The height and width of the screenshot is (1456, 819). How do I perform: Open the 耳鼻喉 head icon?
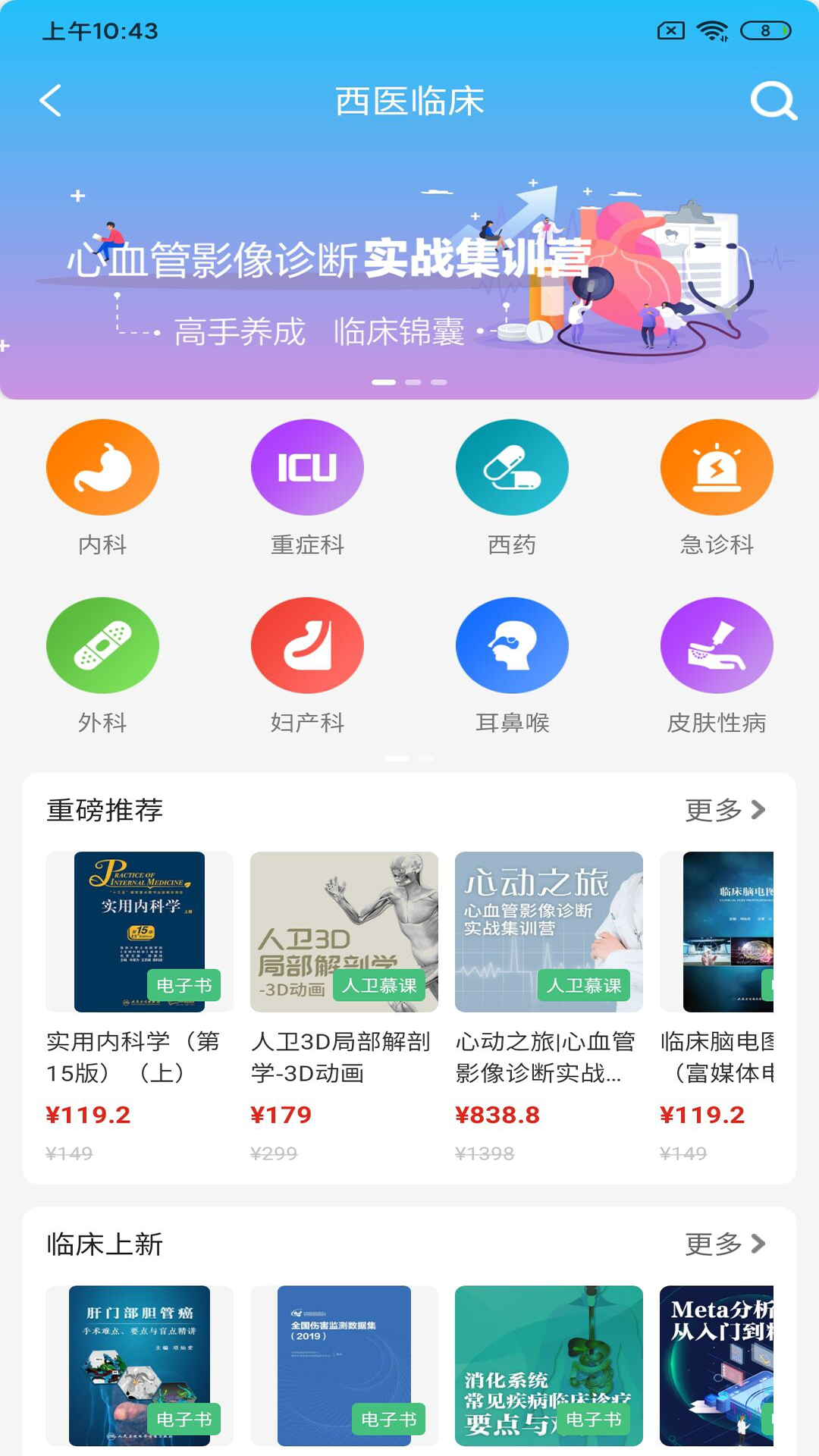pyautogui.click(x=512, y=645)
